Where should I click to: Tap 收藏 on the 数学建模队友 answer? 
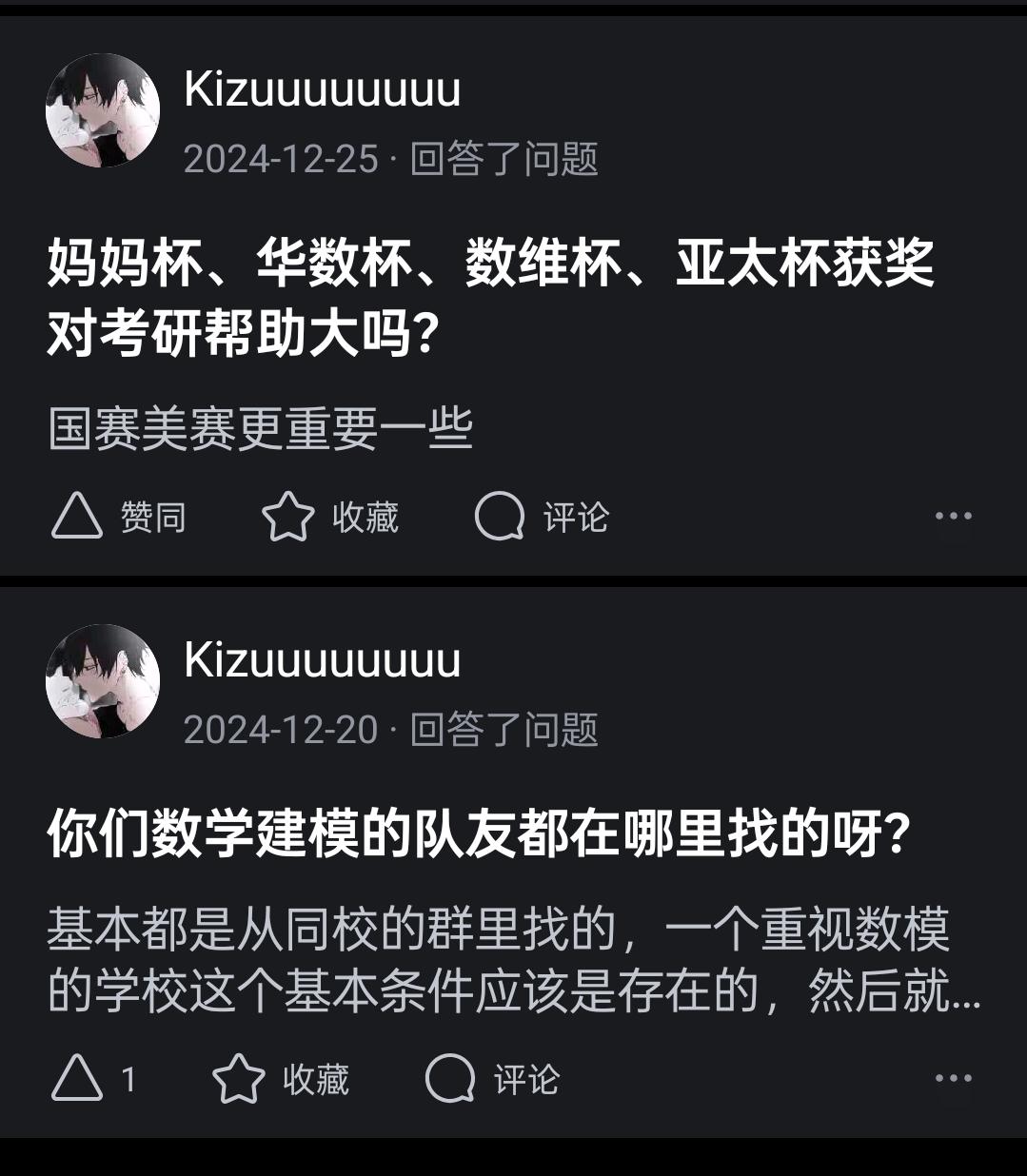pyautogui.click(x=280, y=1079)
